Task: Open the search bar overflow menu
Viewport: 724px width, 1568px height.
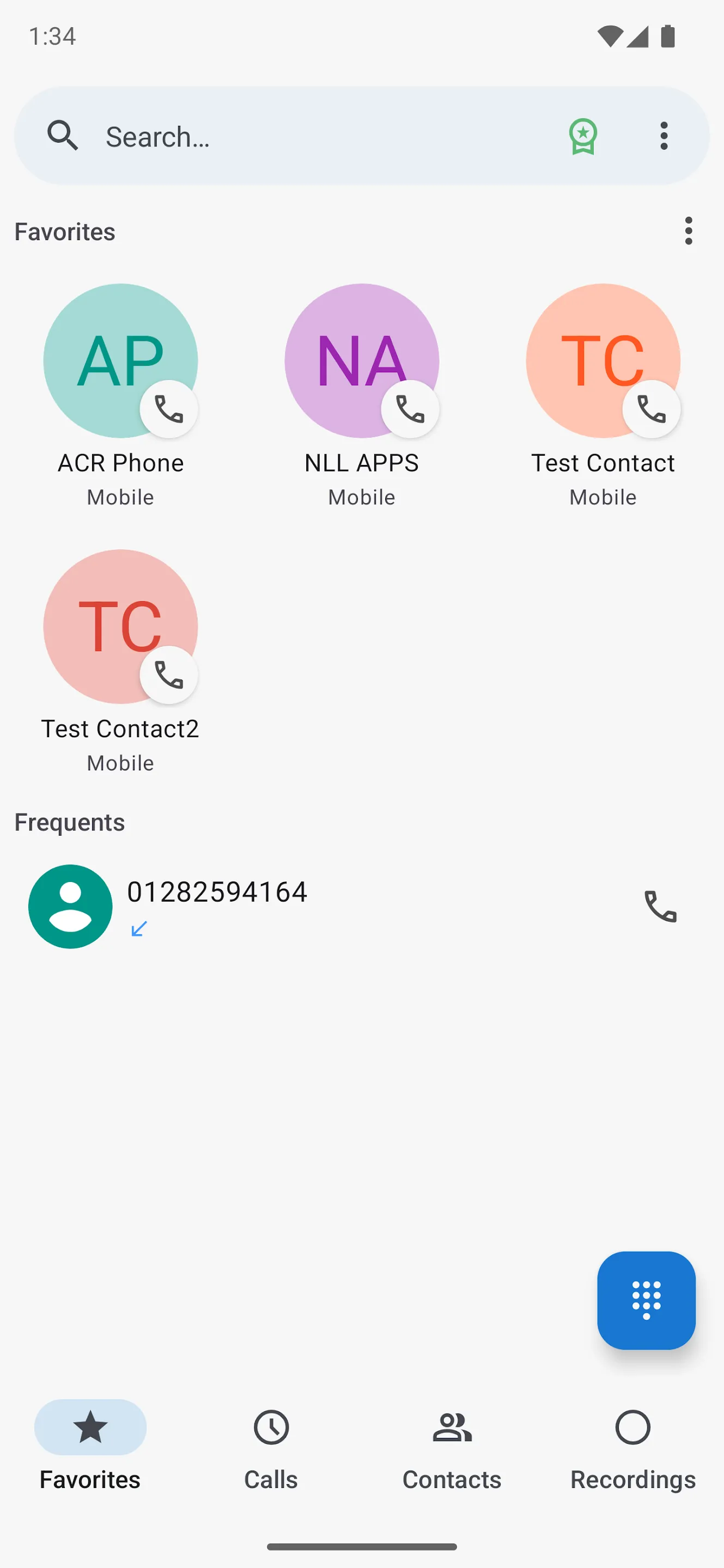Action: (663, 136)
